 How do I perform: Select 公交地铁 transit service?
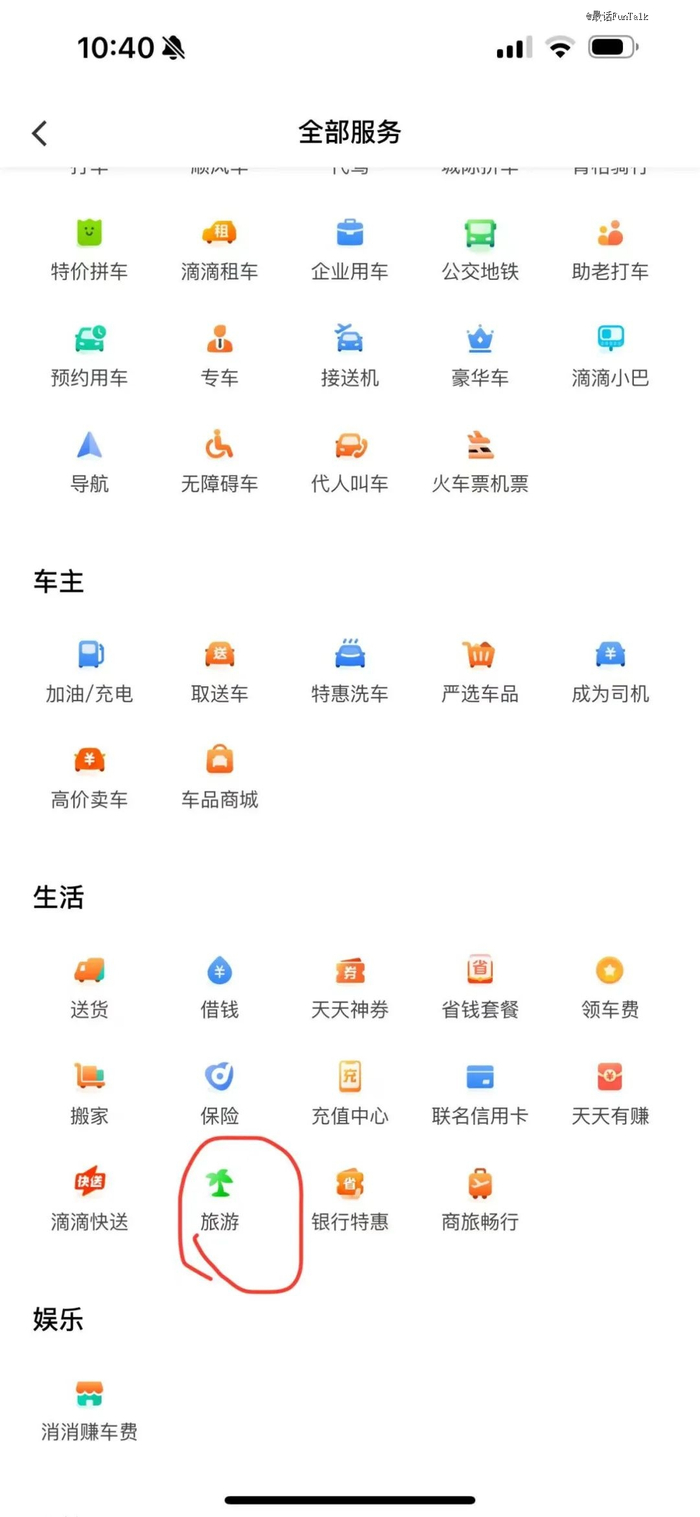480,249
